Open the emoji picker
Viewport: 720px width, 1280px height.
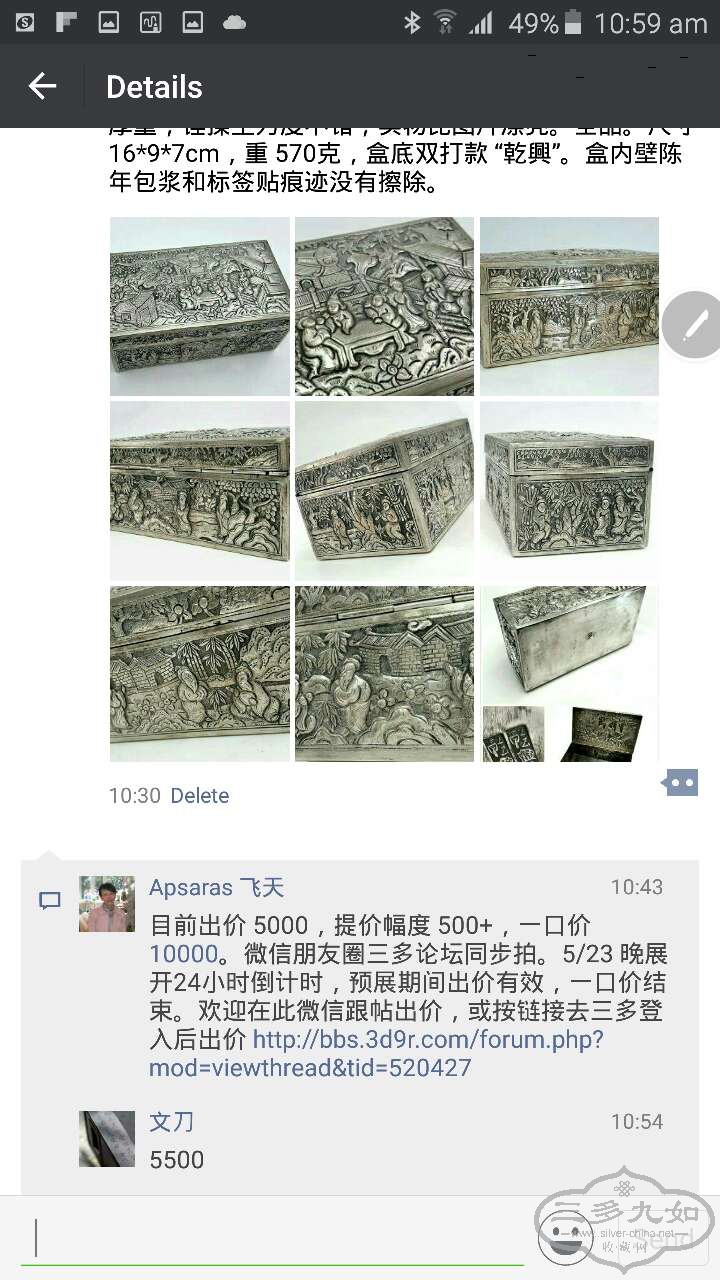pos(565,1237)
